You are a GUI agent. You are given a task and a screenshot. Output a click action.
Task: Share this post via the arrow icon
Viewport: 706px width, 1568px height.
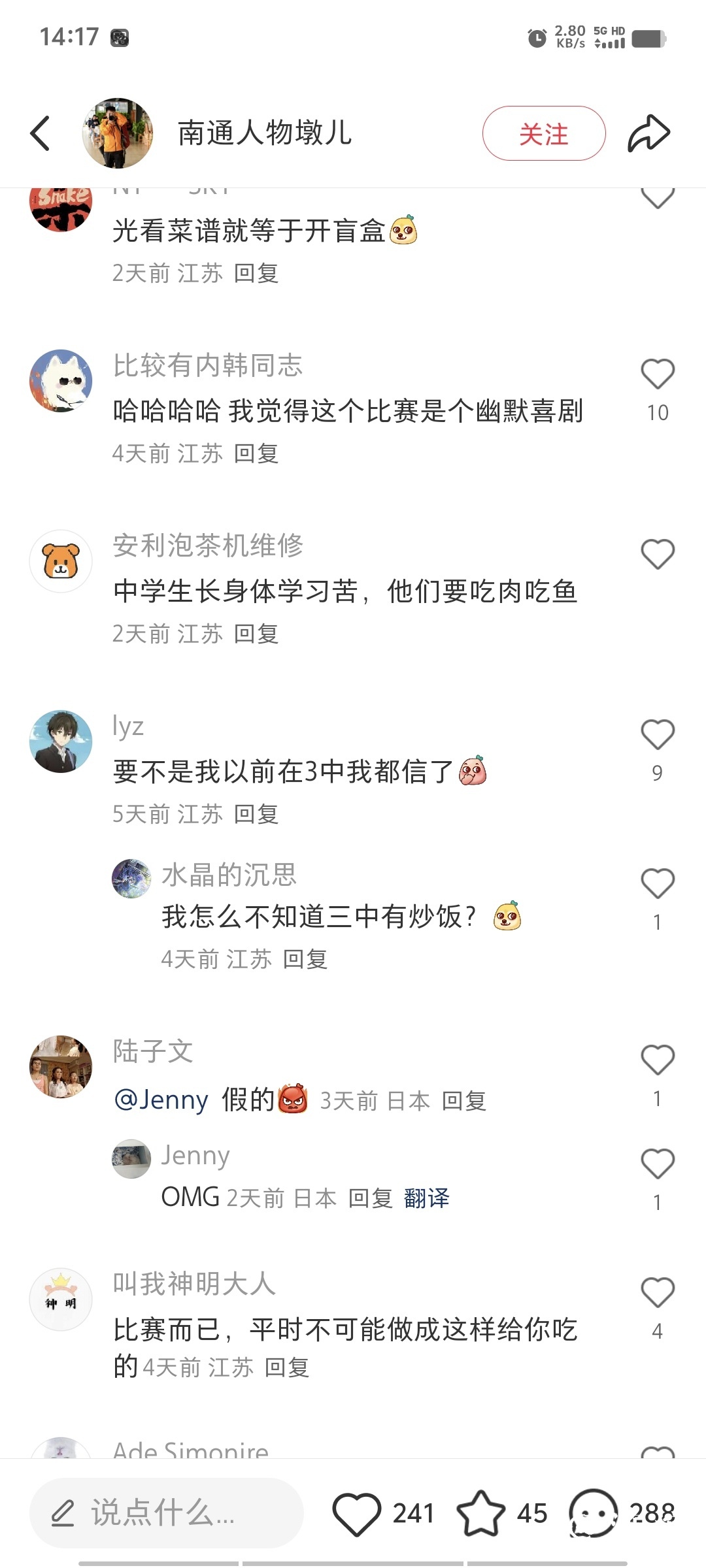(x=648, y=133)
